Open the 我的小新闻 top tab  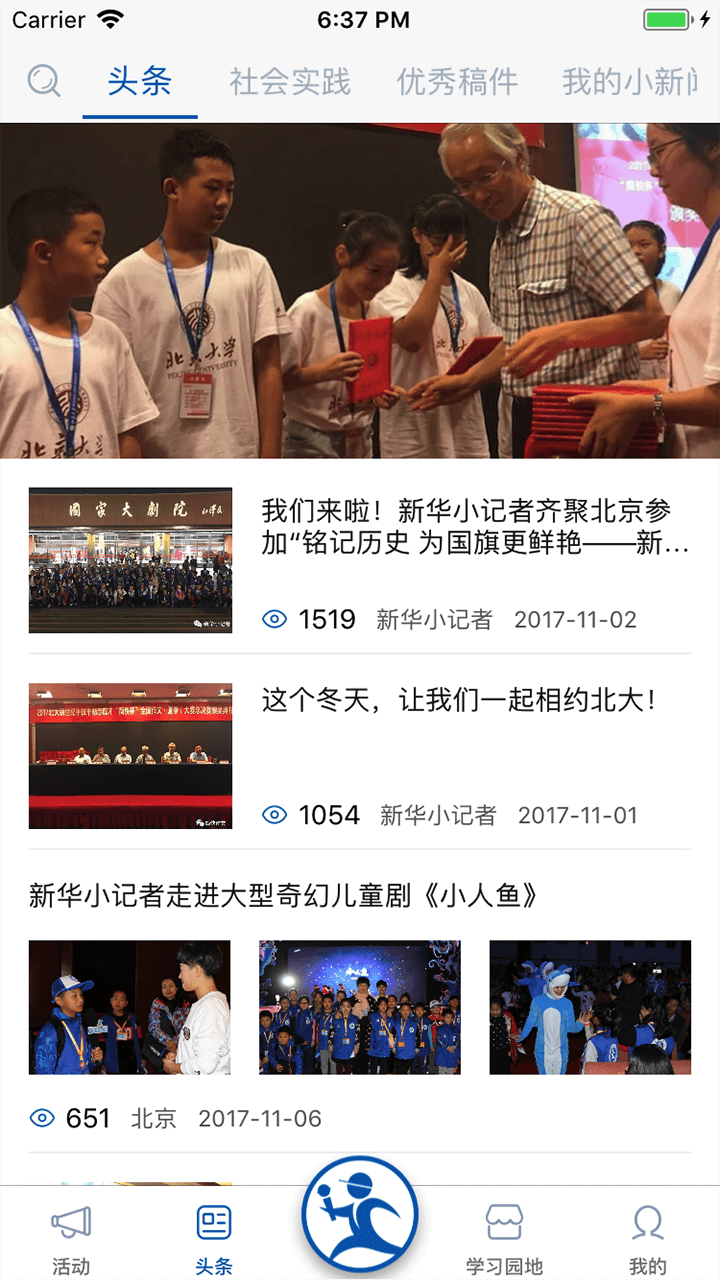pyautogui.click(x=630, y=81)
